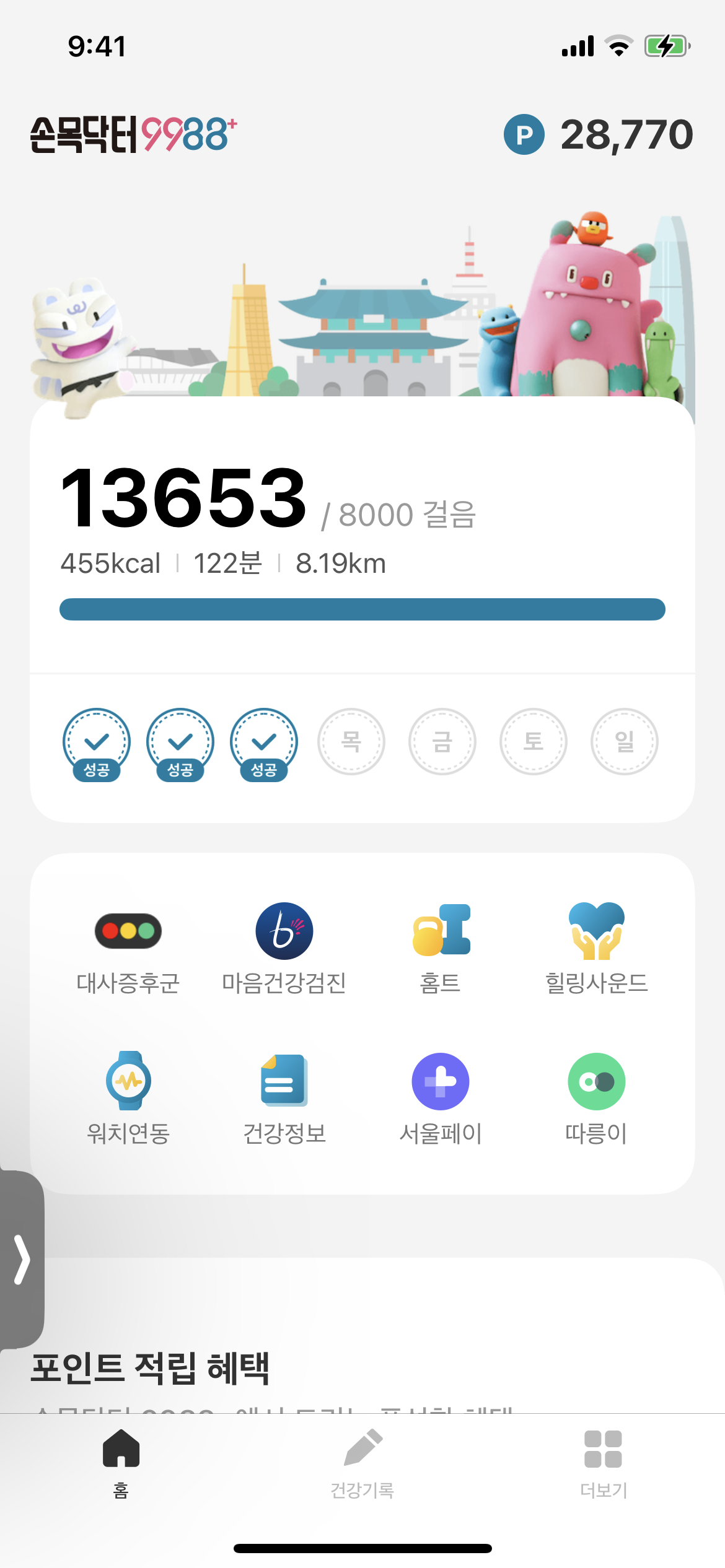
Task: Open 마음건강검진 mental health check
Action: pos(284,948)
